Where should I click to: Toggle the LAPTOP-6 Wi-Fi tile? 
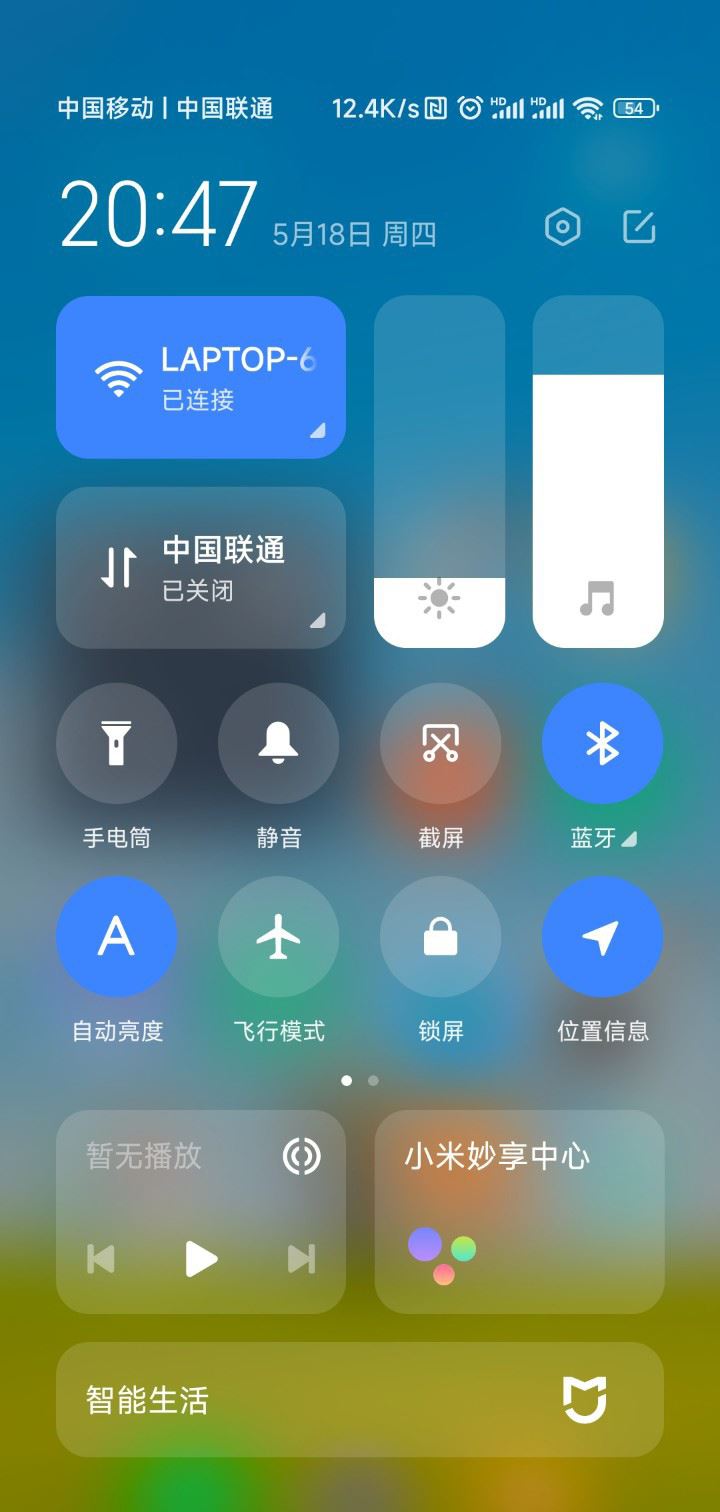[x=200, y=377]
